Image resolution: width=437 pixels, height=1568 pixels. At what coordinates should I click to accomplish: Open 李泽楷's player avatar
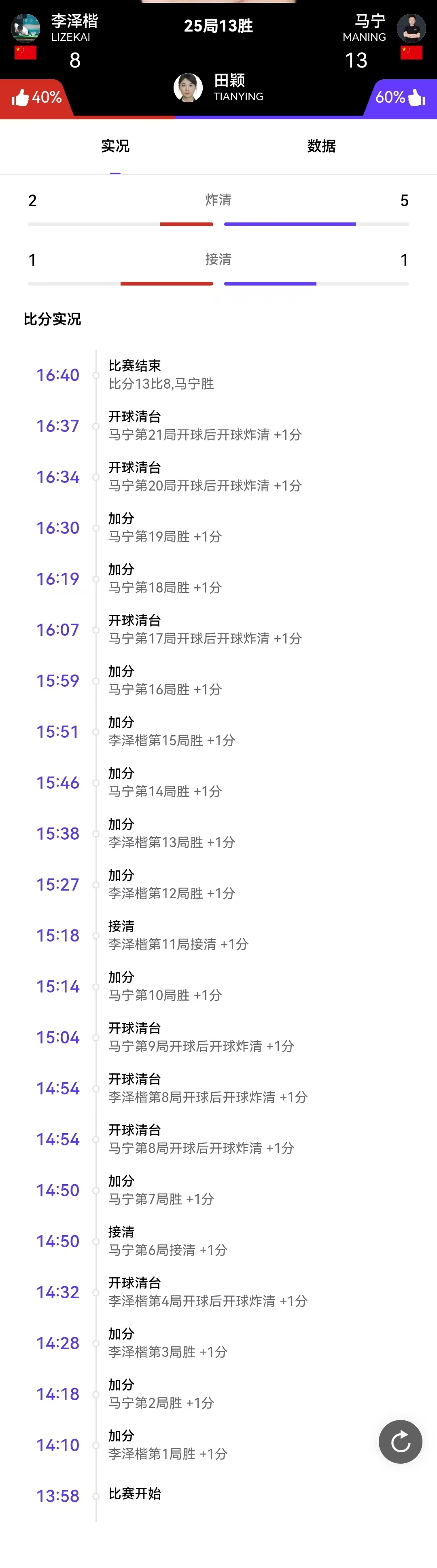[25, 28]
